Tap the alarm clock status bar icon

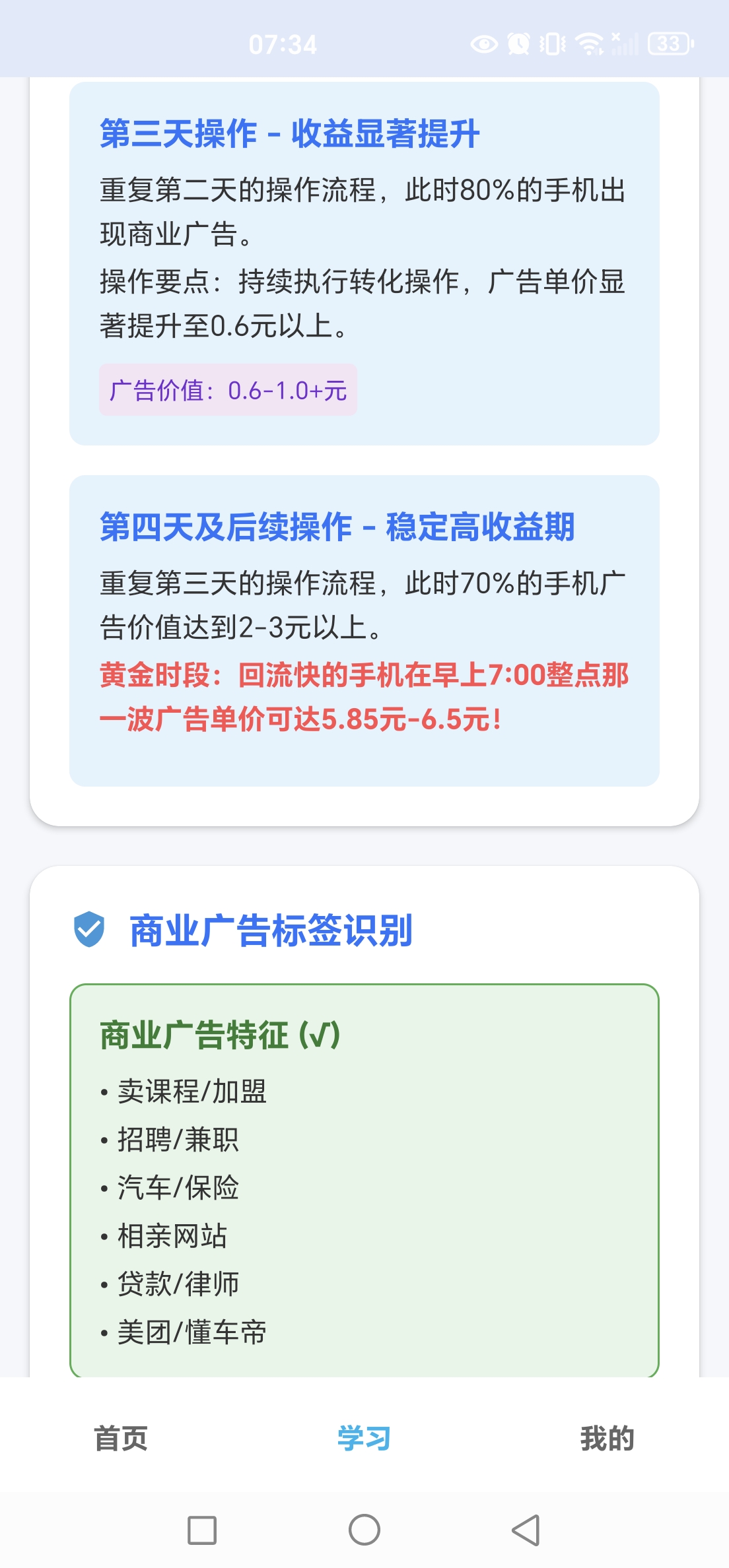519,44
